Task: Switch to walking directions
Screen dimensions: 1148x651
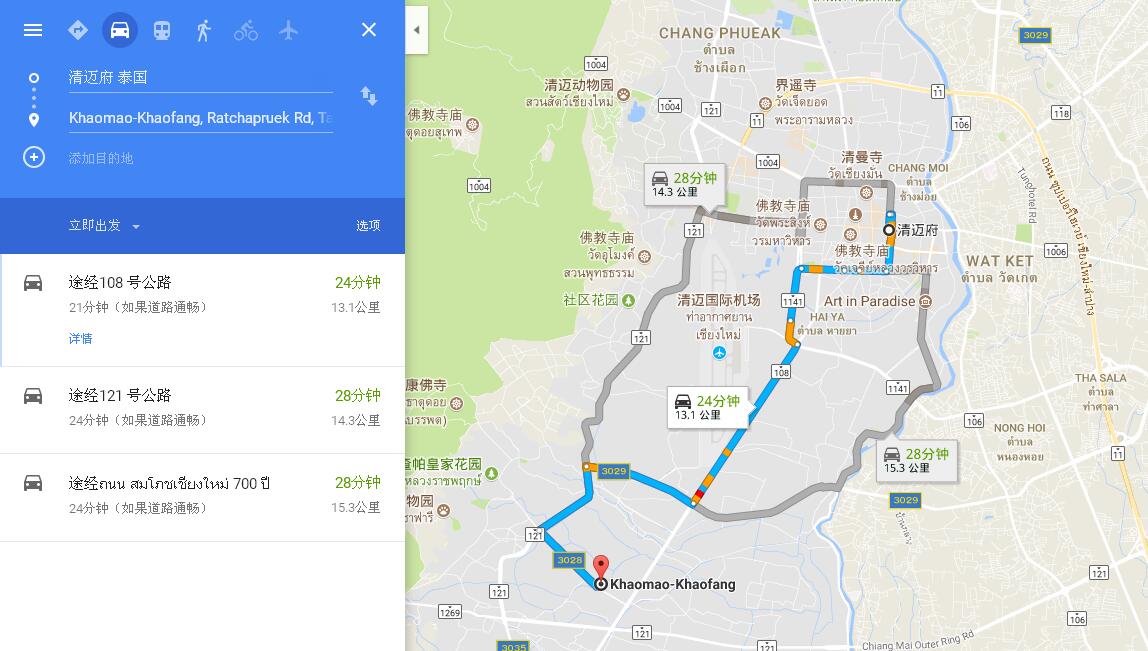Action: 204,30
